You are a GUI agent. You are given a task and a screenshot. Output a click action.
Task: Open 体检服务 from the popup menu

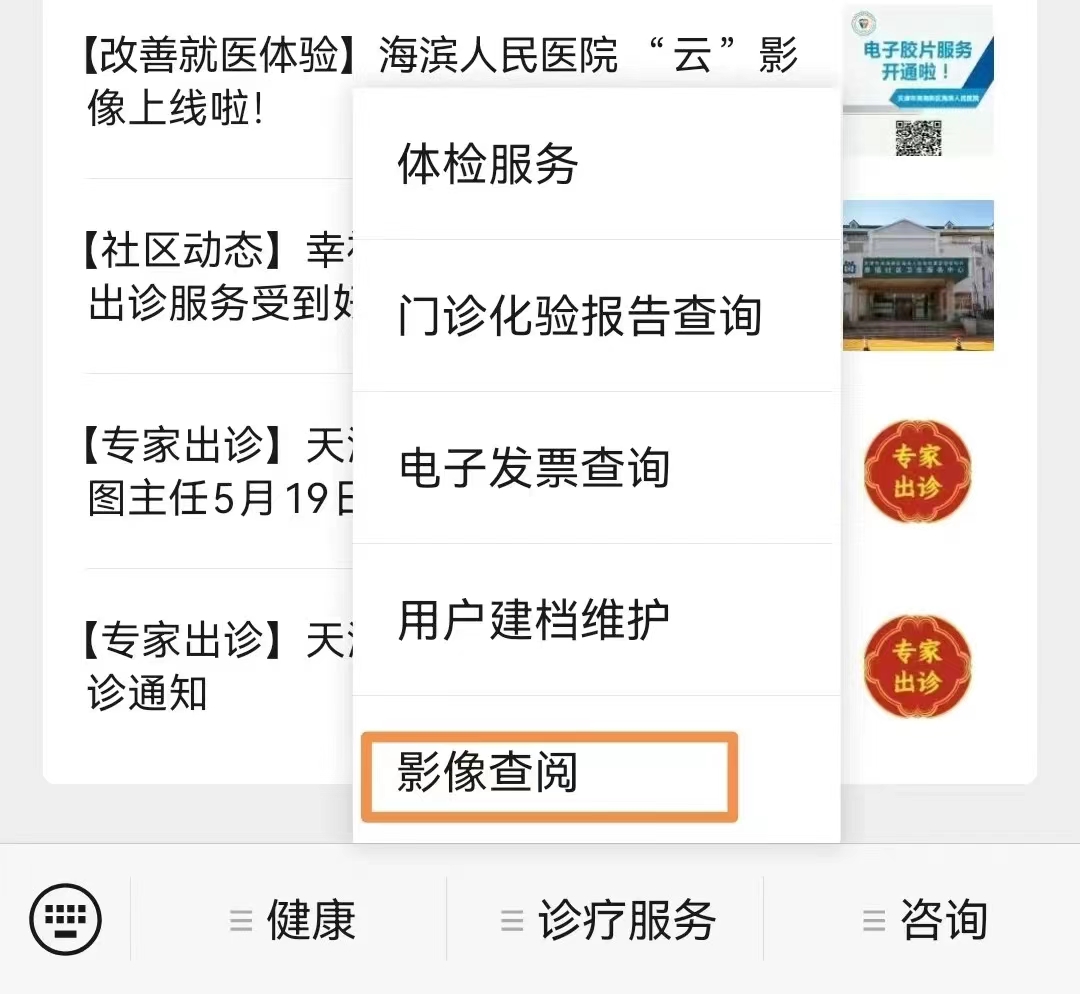(x=595, y=164)
